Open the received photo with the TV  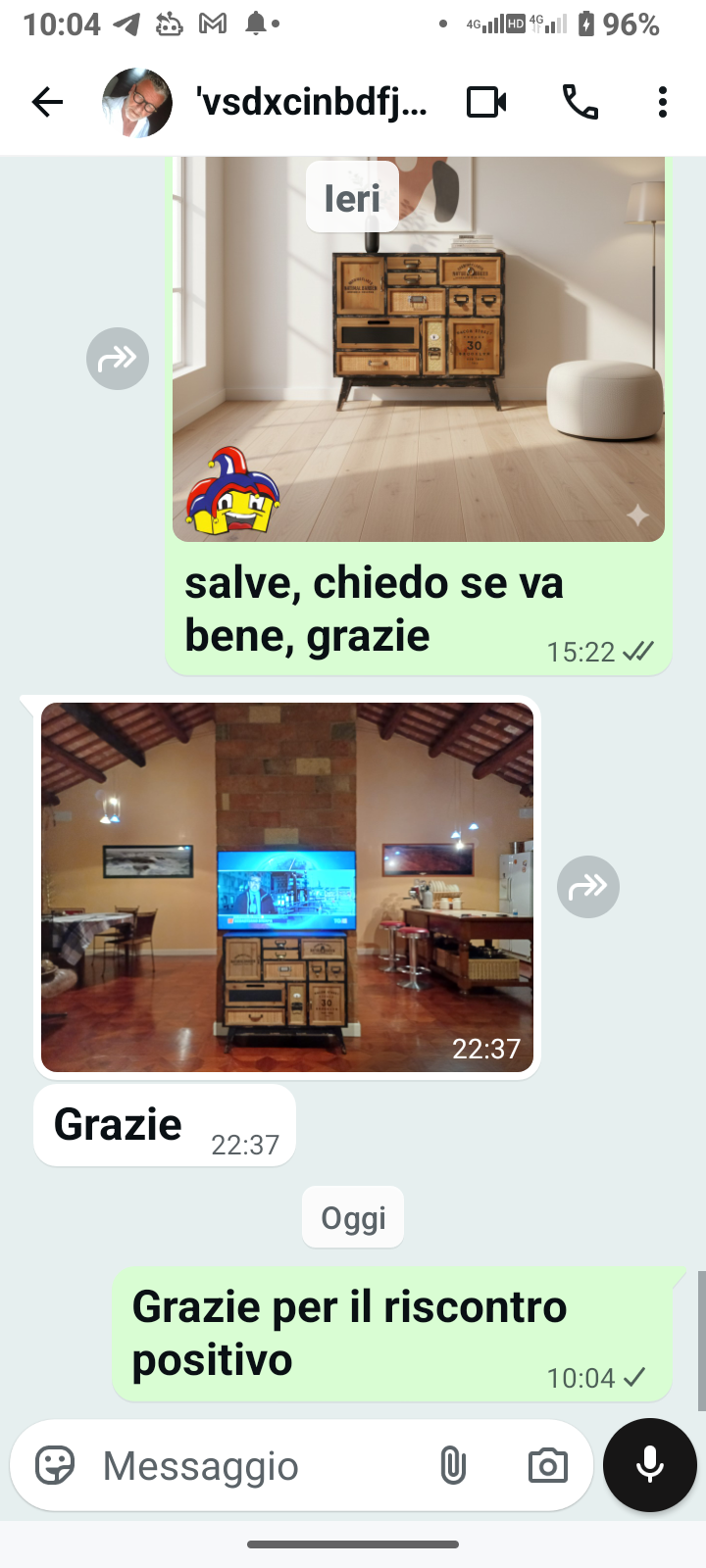pos(287,887)
